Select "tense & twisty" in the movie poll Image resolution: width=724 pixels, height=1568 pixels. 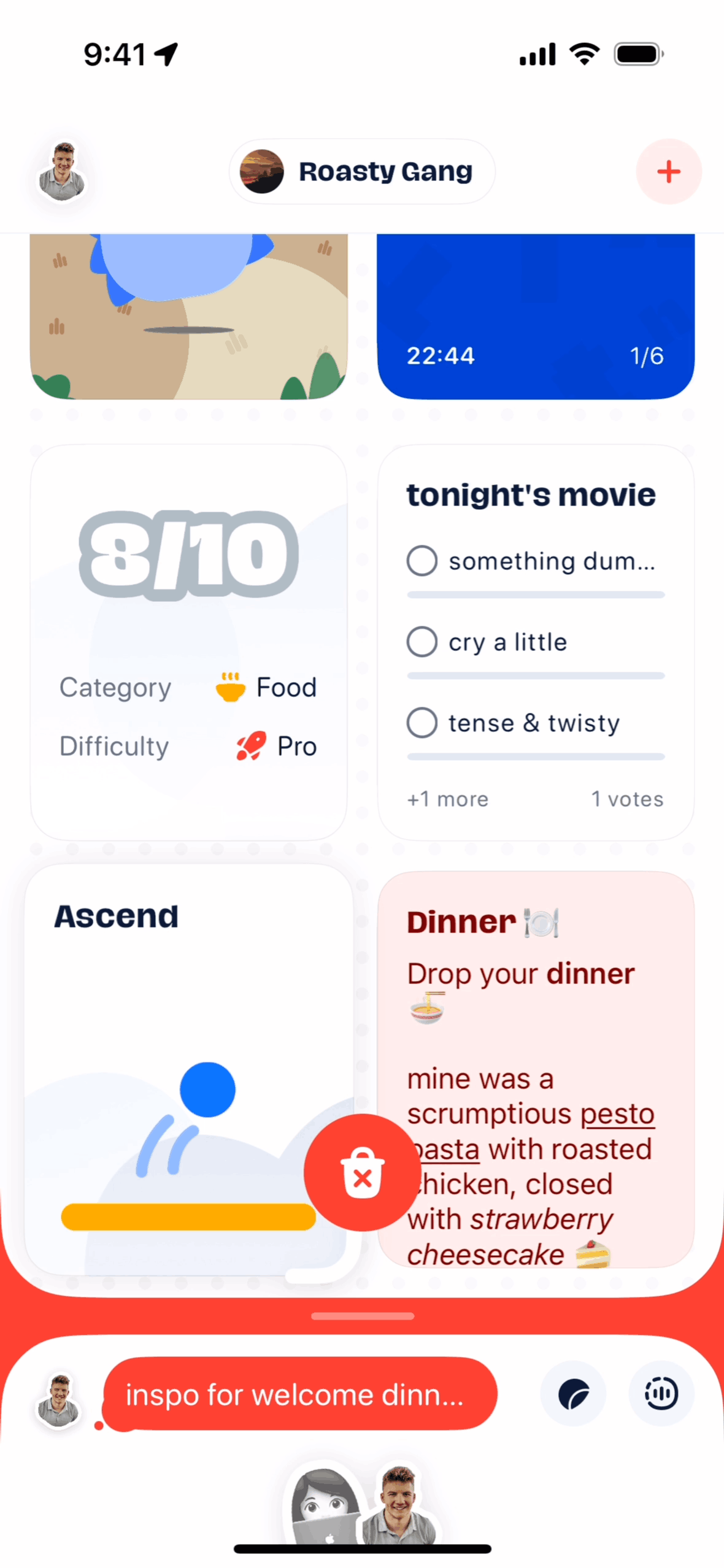[422, 723]
